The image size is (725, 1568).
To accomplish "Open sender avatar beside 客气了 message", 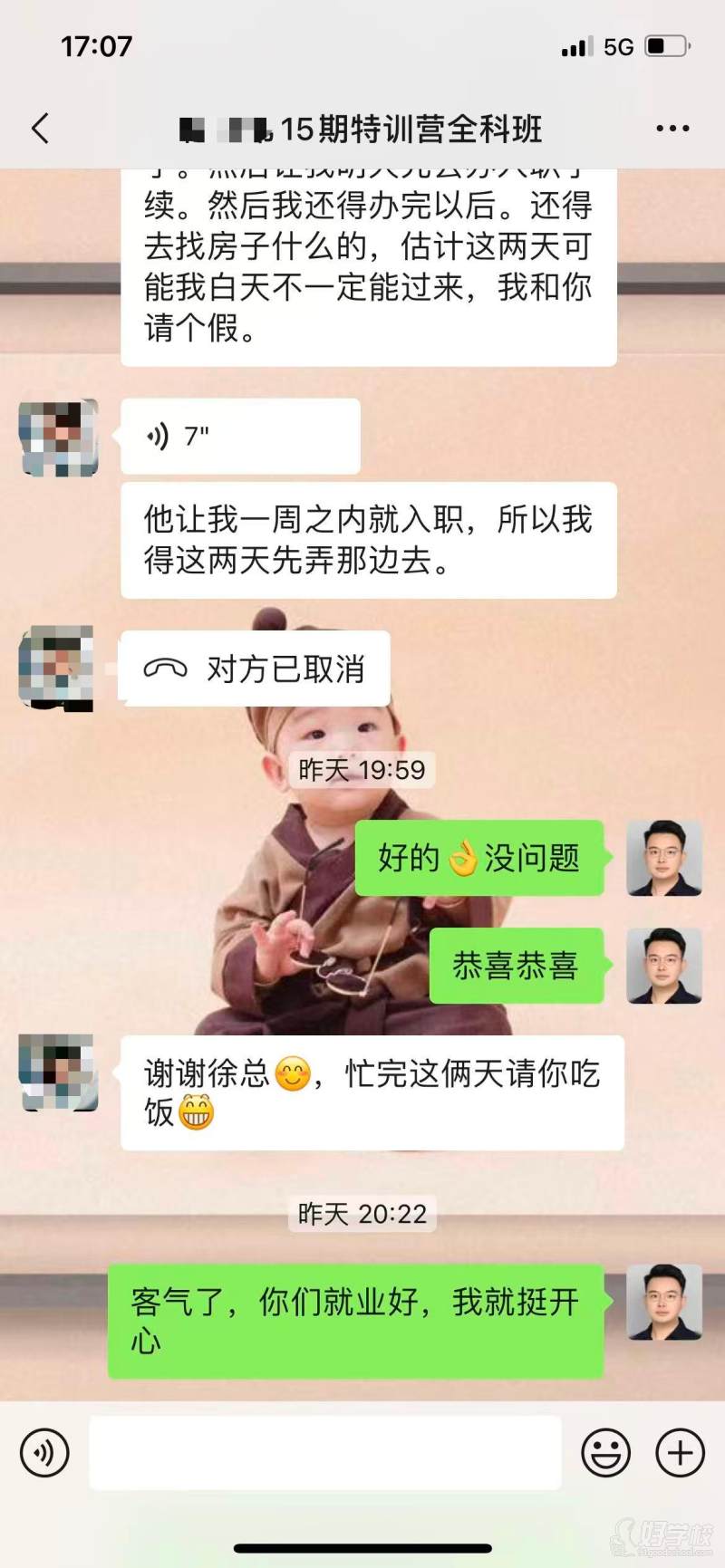I will [664, 1303].
